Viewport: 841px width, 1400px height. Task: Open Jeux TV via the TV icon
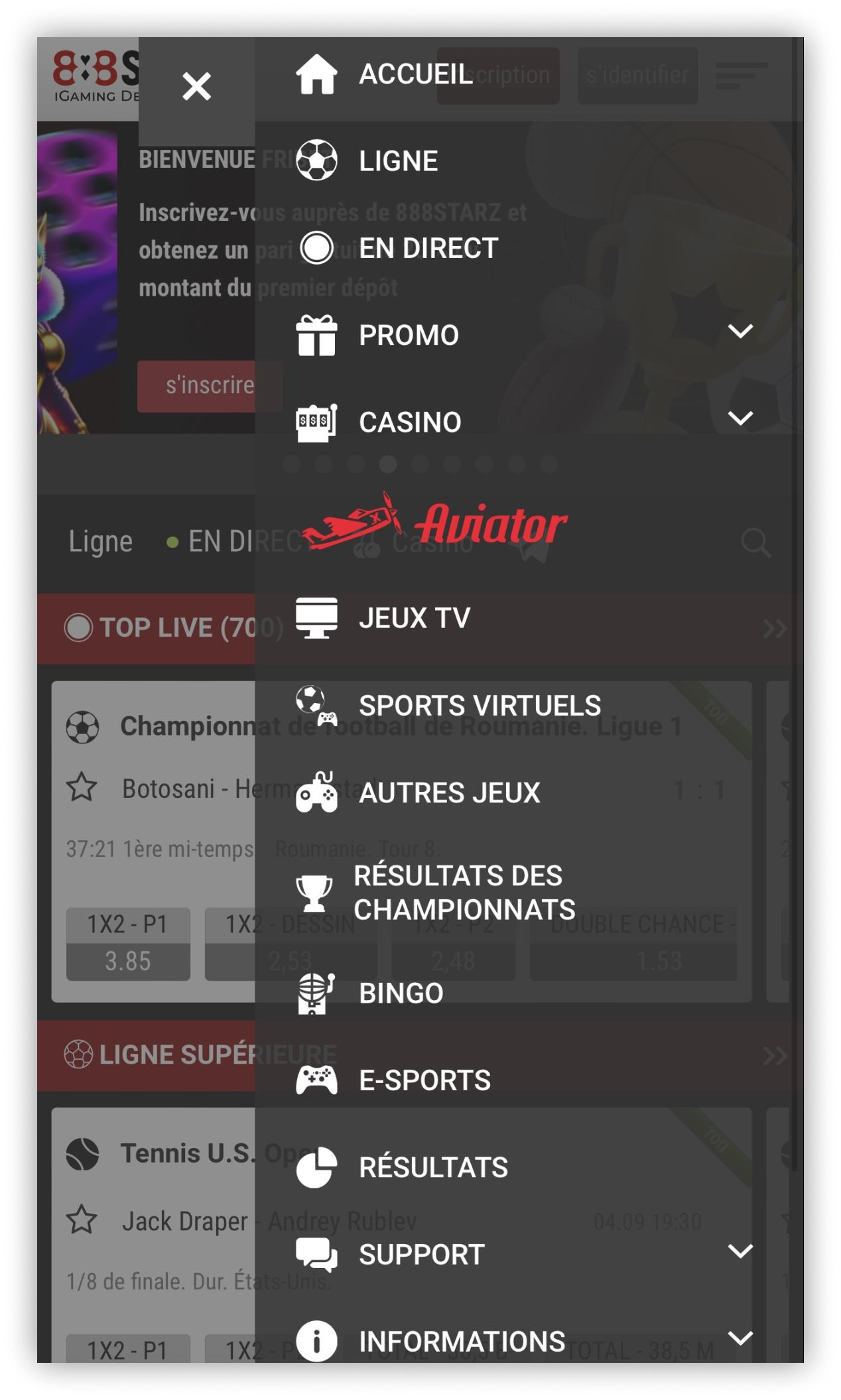318,617
